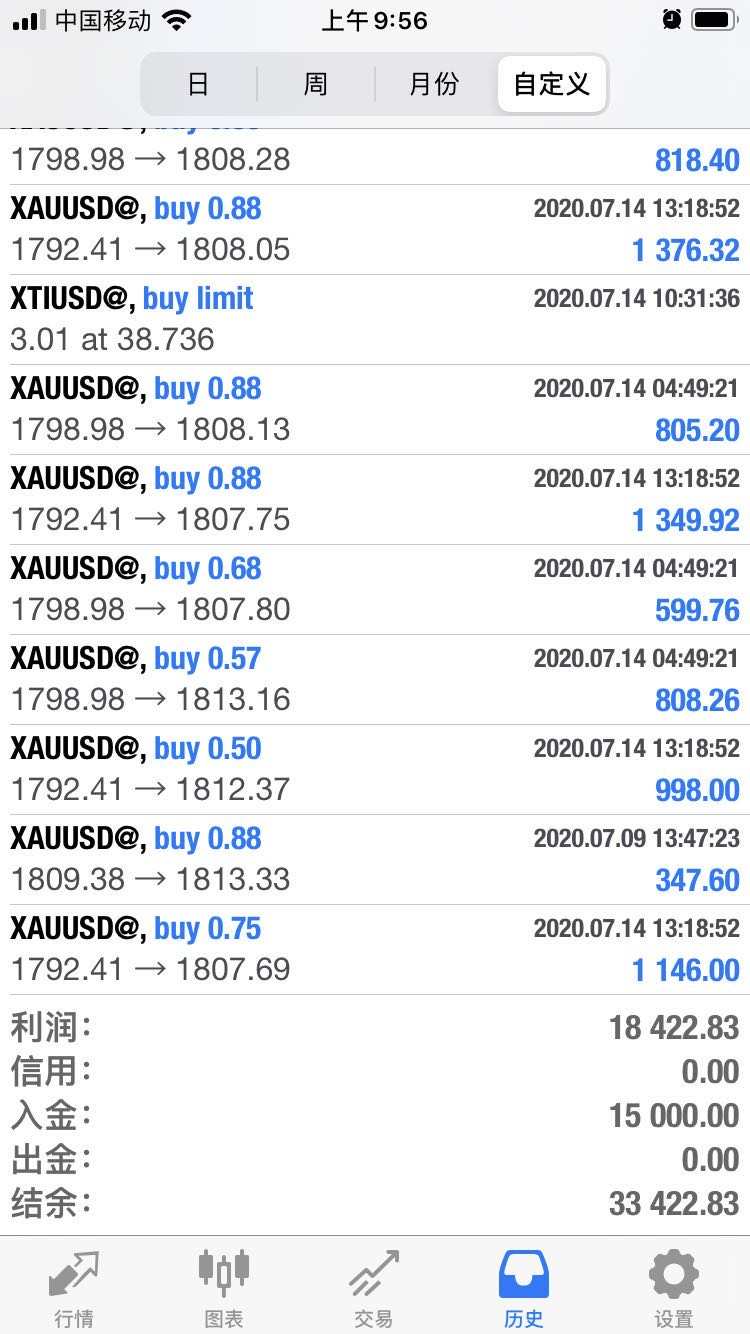Image resolution: width=750 pixels, height=1334 pixels.
Task: Open the 图表 tab
Action: [x=224, y=1288]
